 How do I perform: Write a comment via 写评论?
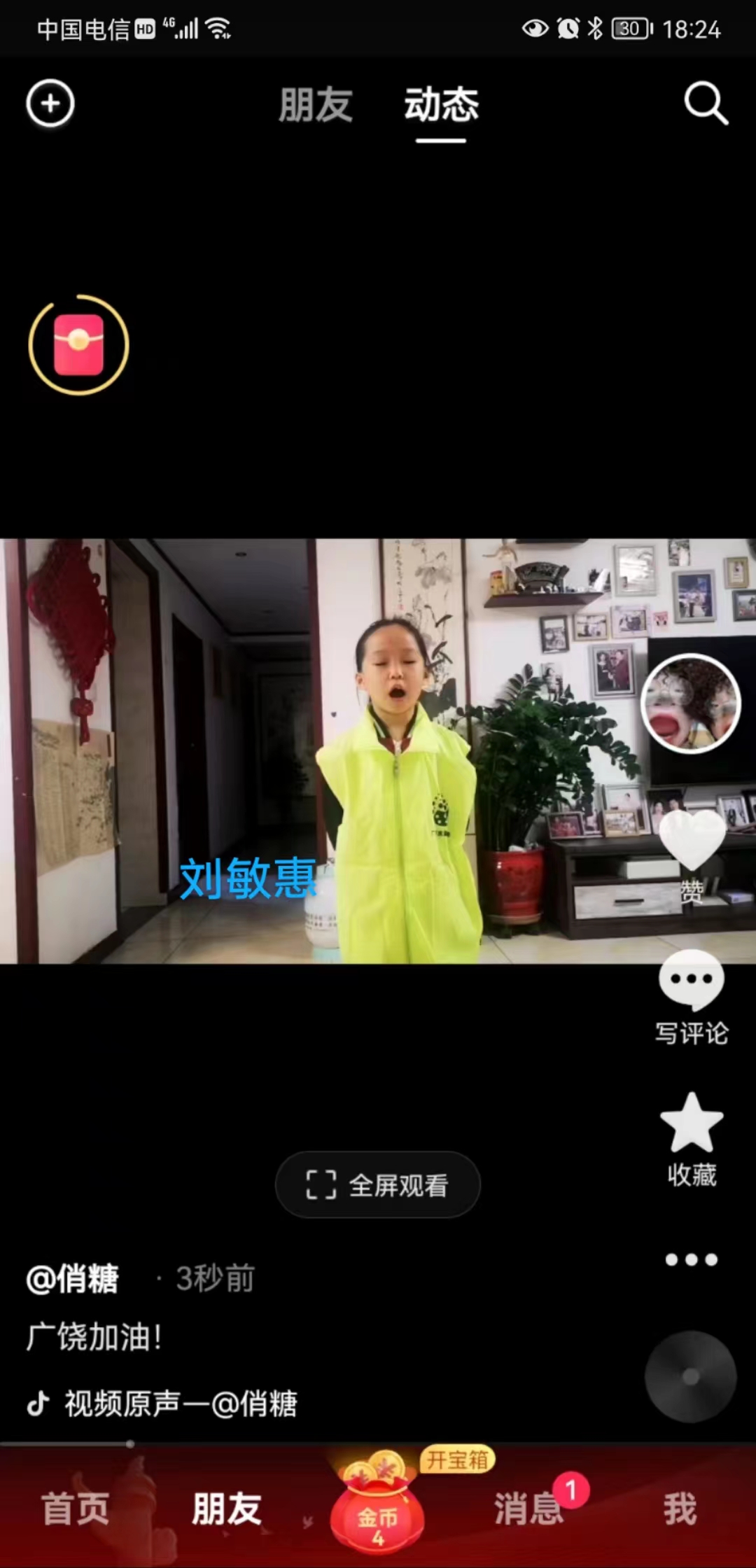pyautogui.click(x=692, y=997)
